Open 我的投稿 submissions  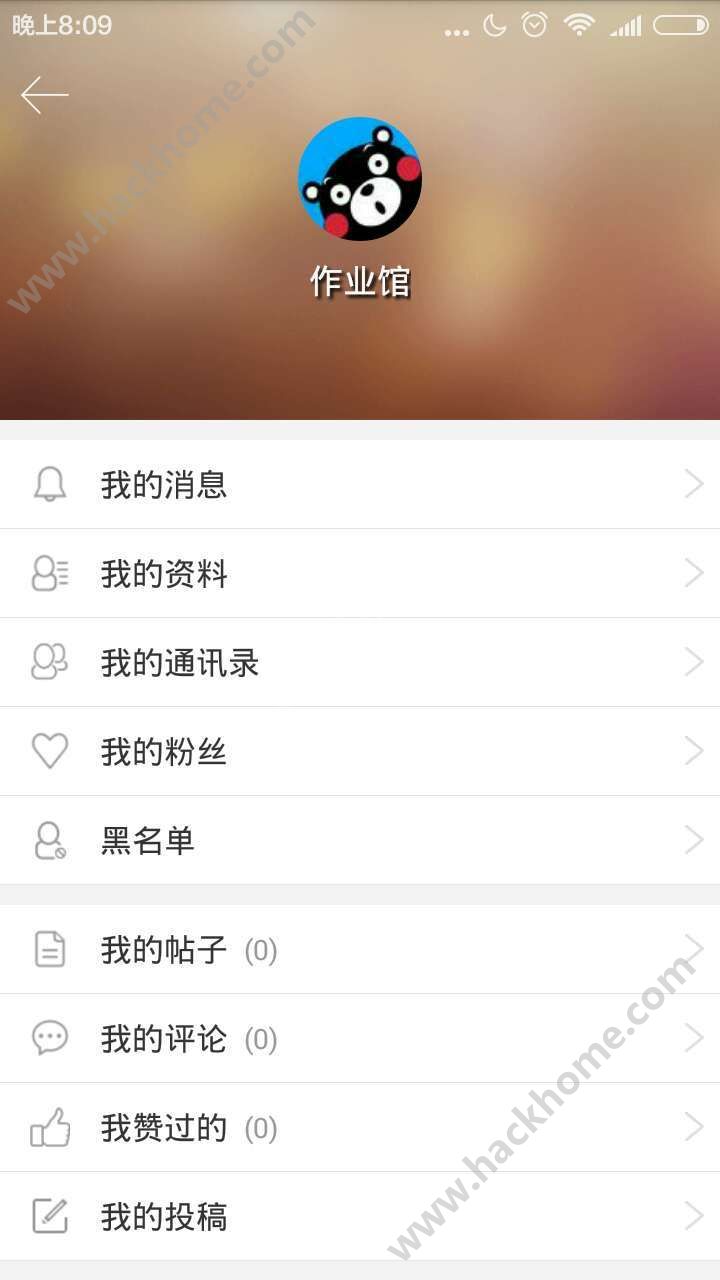360,1216
